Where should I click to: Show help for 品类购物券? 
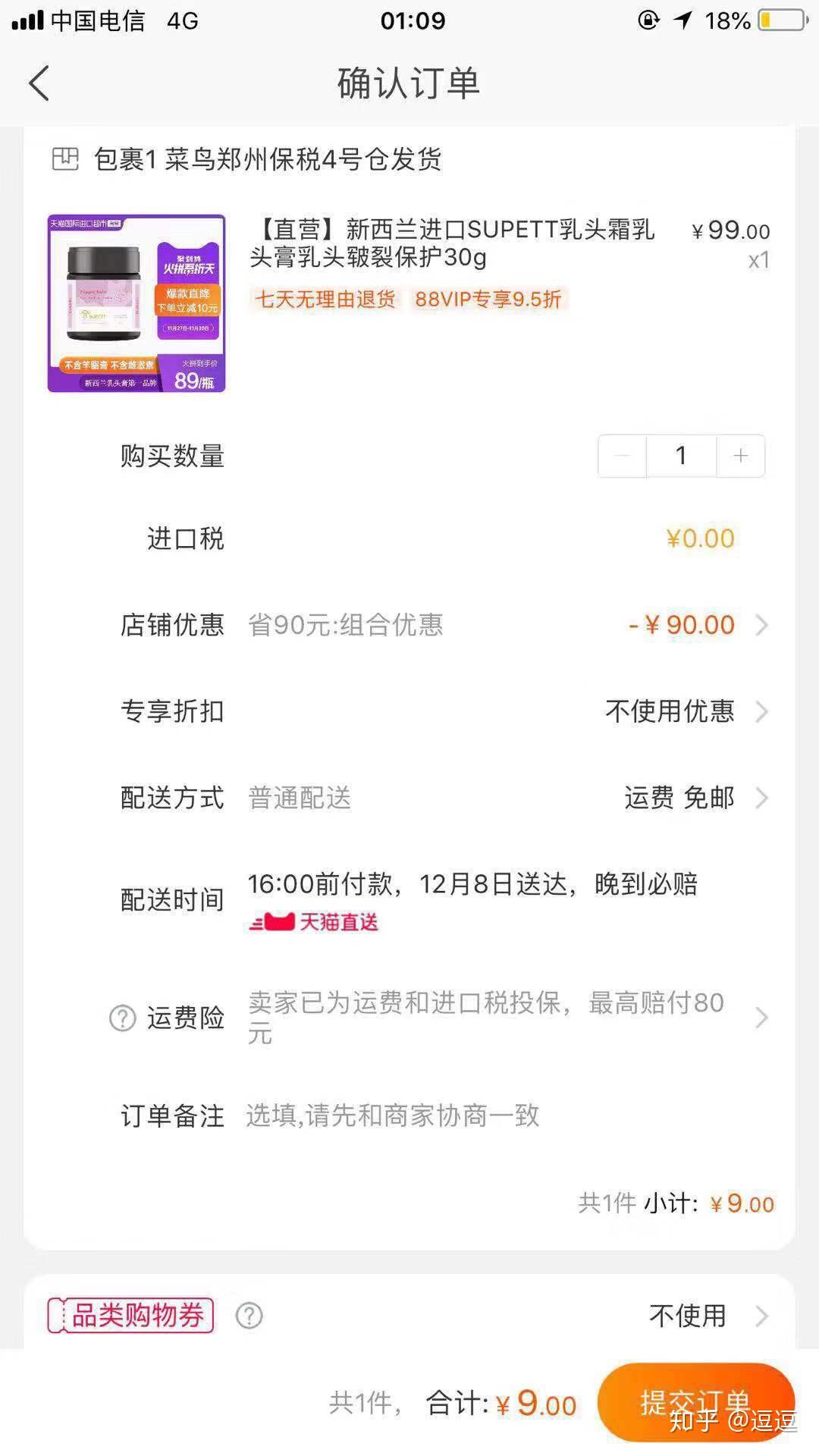pyautogui.click(x=249, y=1316)
